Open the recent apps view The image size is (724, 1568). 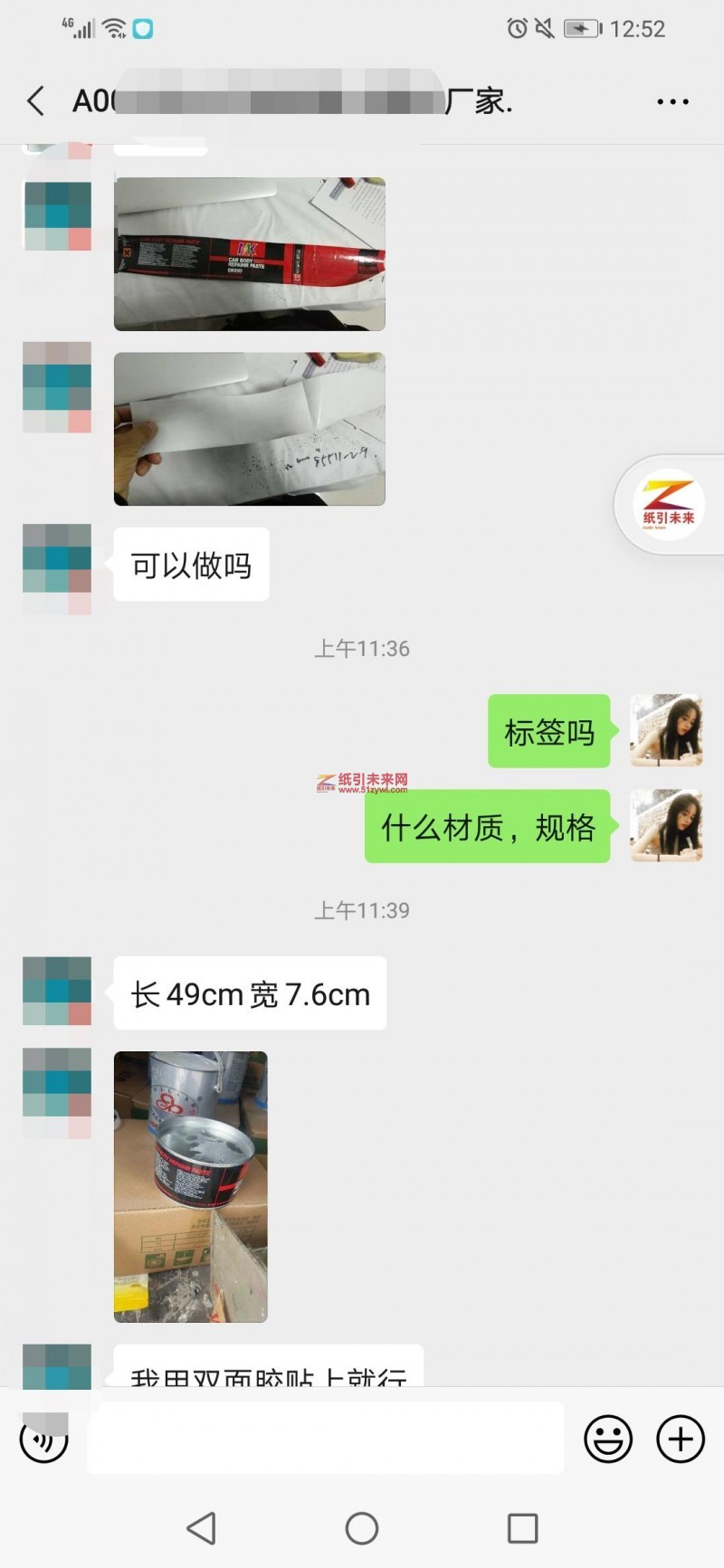click(x=522, y=1528)
